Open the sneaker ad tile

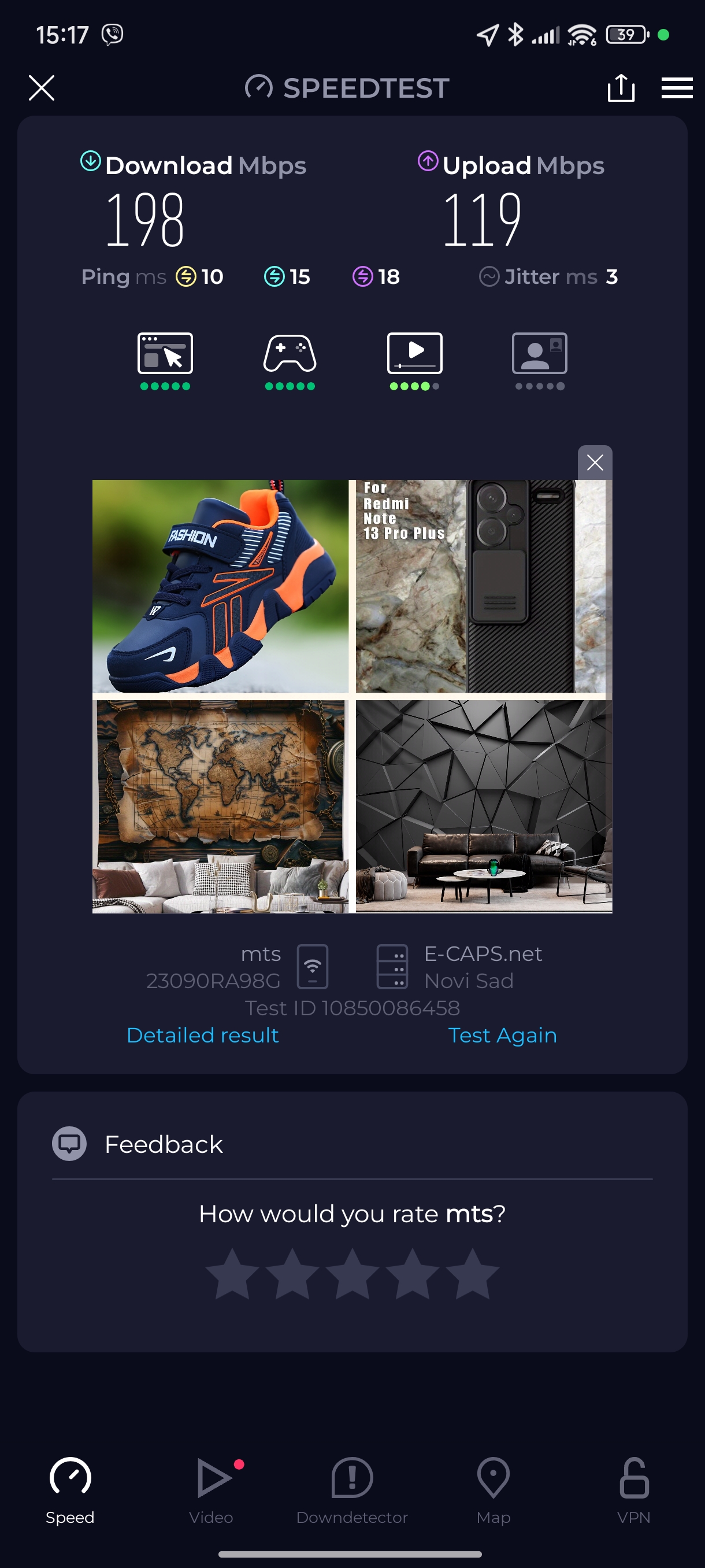pyautogui.click(x=220, y=586)
